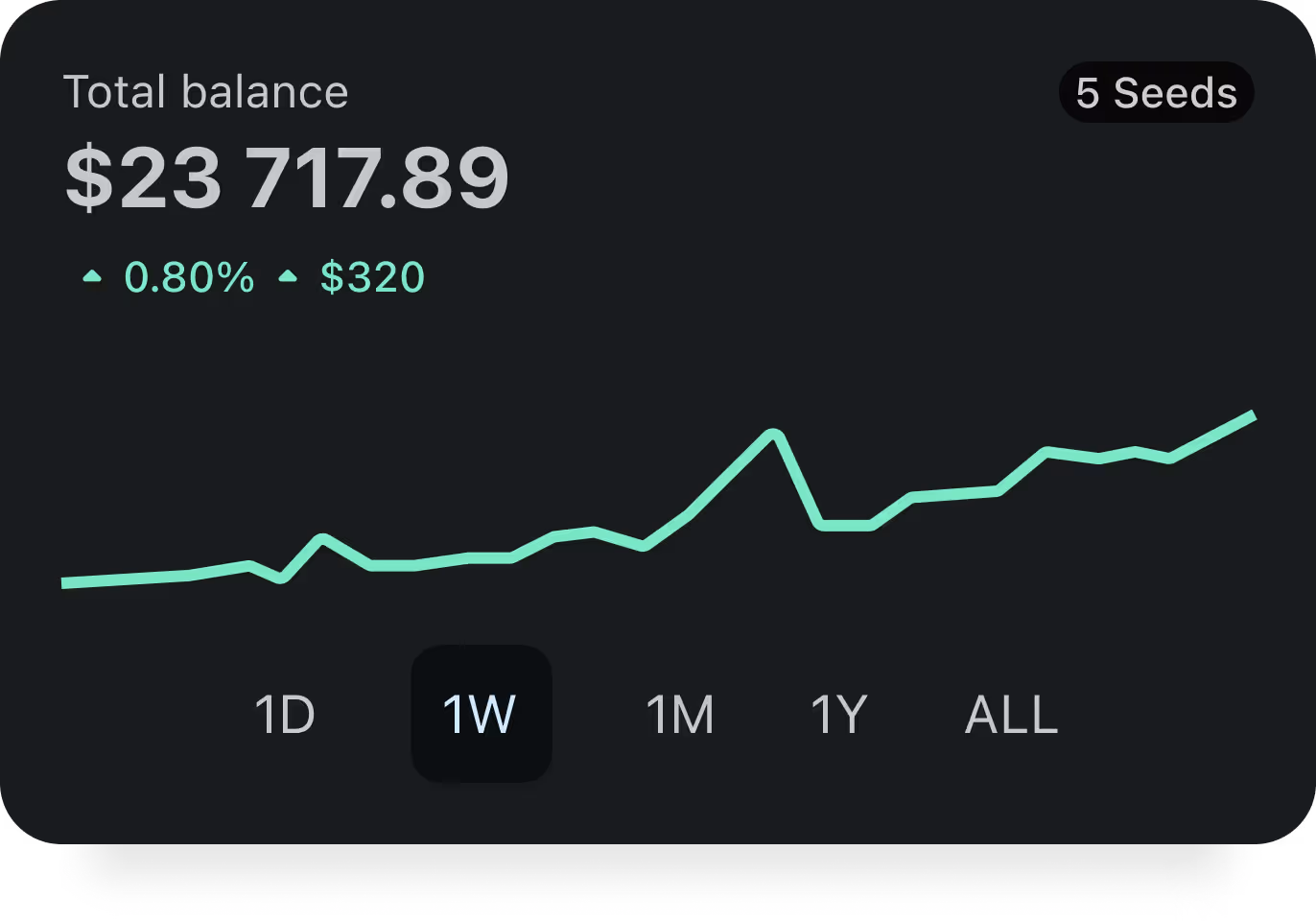Open the 5 Seeds chip
The image size is (1316, 921).
(1156, 93)
